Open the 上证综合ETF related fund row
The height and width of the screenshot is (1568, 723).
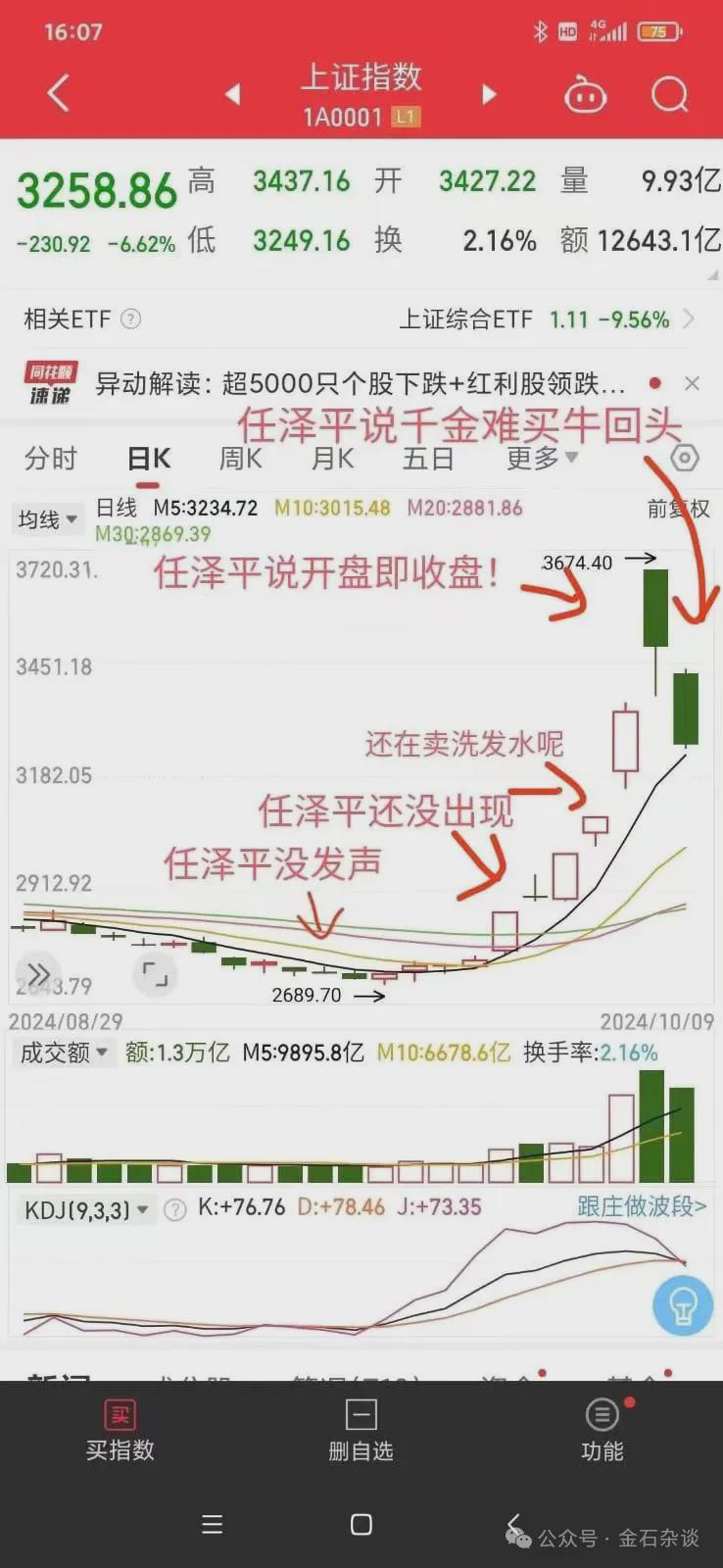(x=544, y=319)
